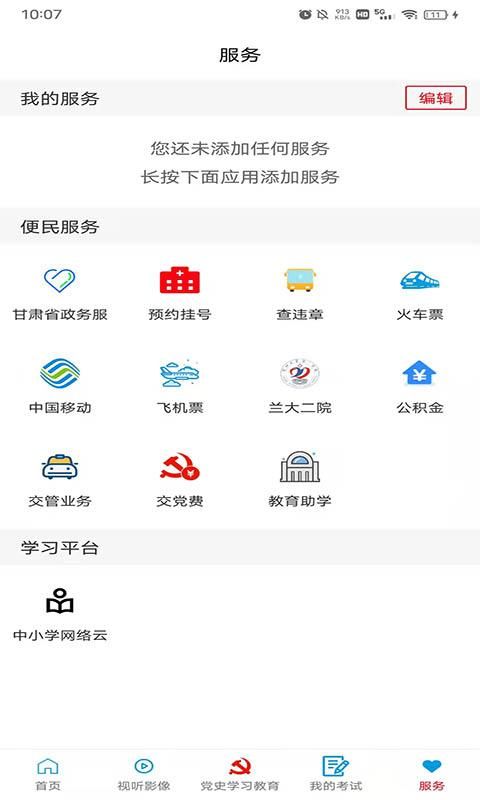Switch to the 视听影像 tab
The width and height of the screenshot is (480, 800).
pyautogui.click(x=144, y=774)
